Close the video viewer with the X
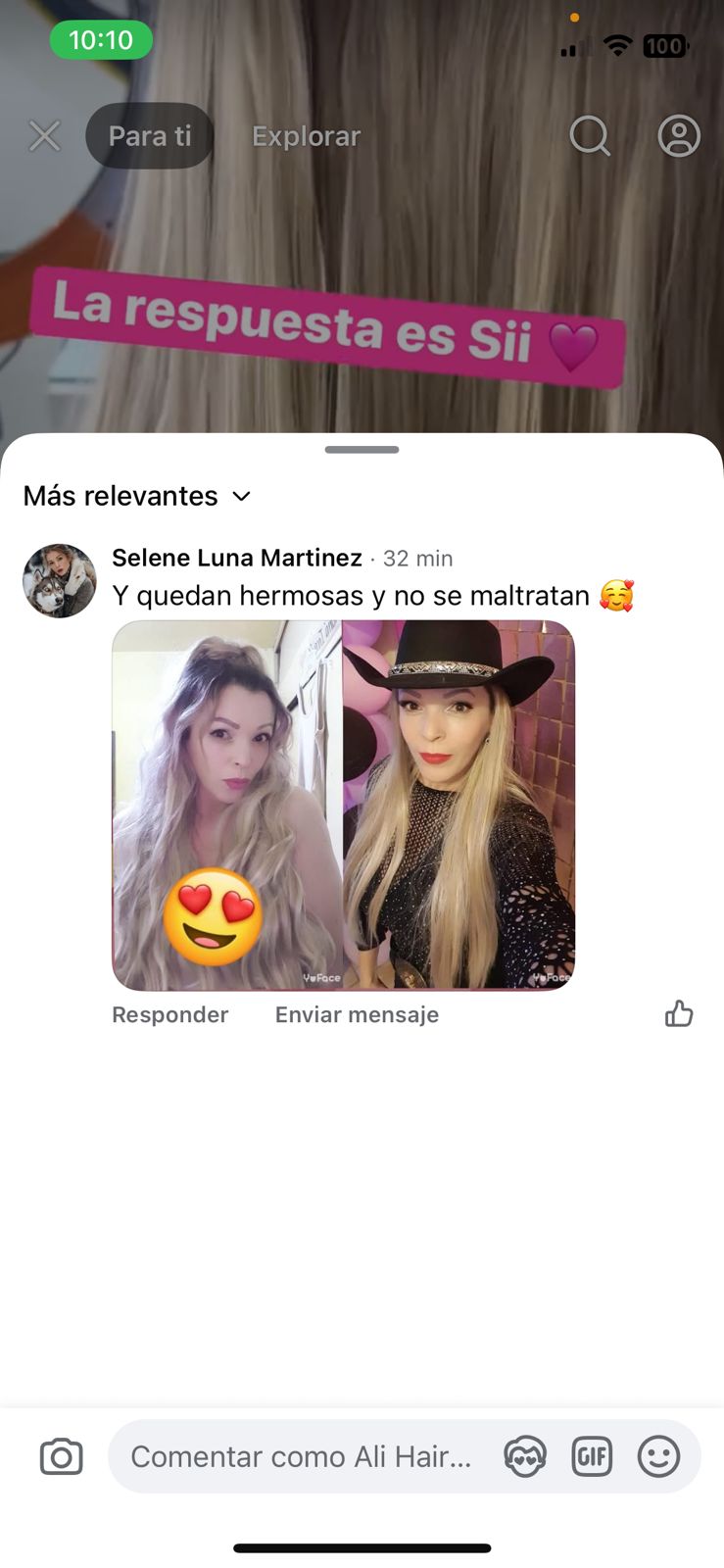 tap(45, 136)
